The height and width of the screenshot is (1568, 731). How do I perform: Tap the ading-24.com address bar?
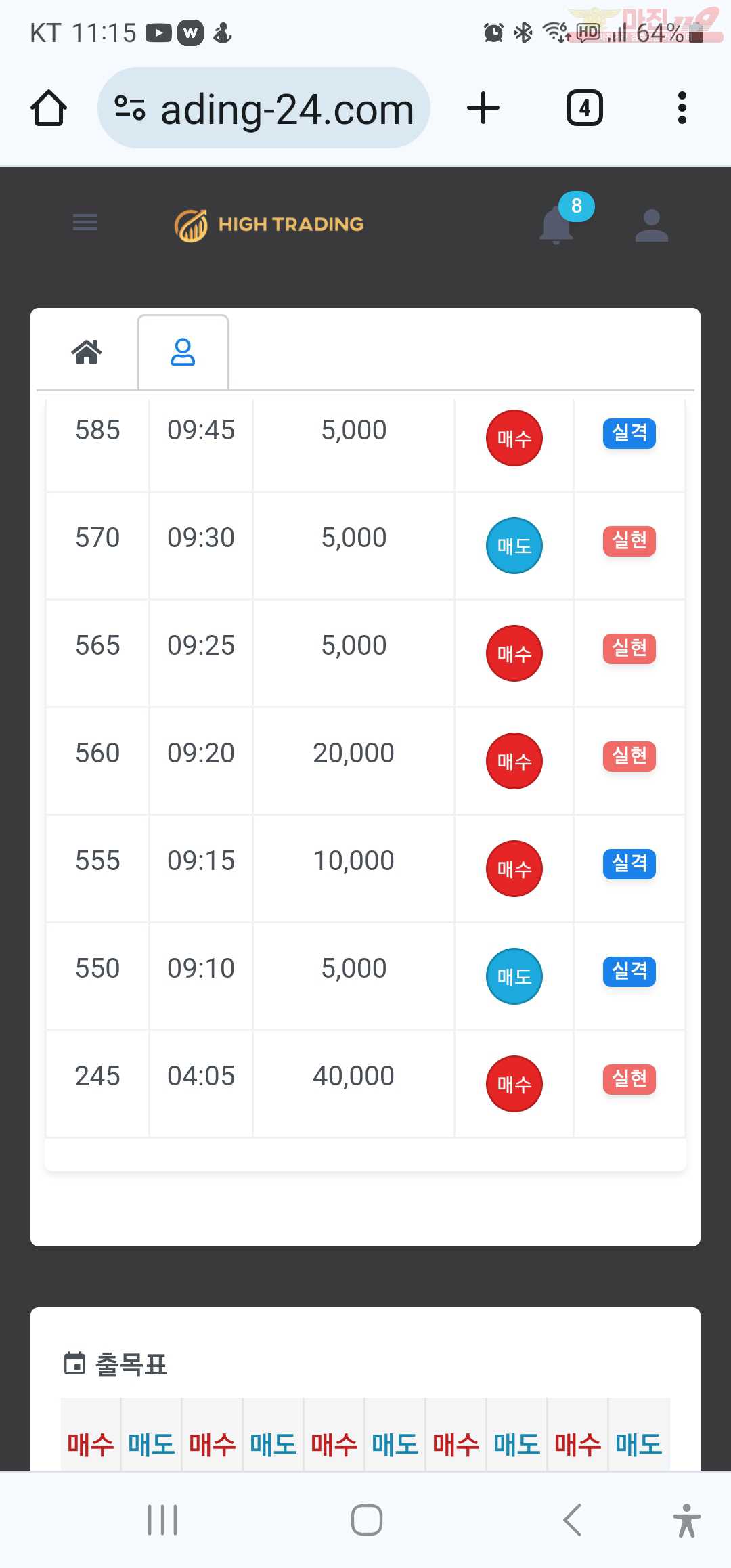pos(264,108)
